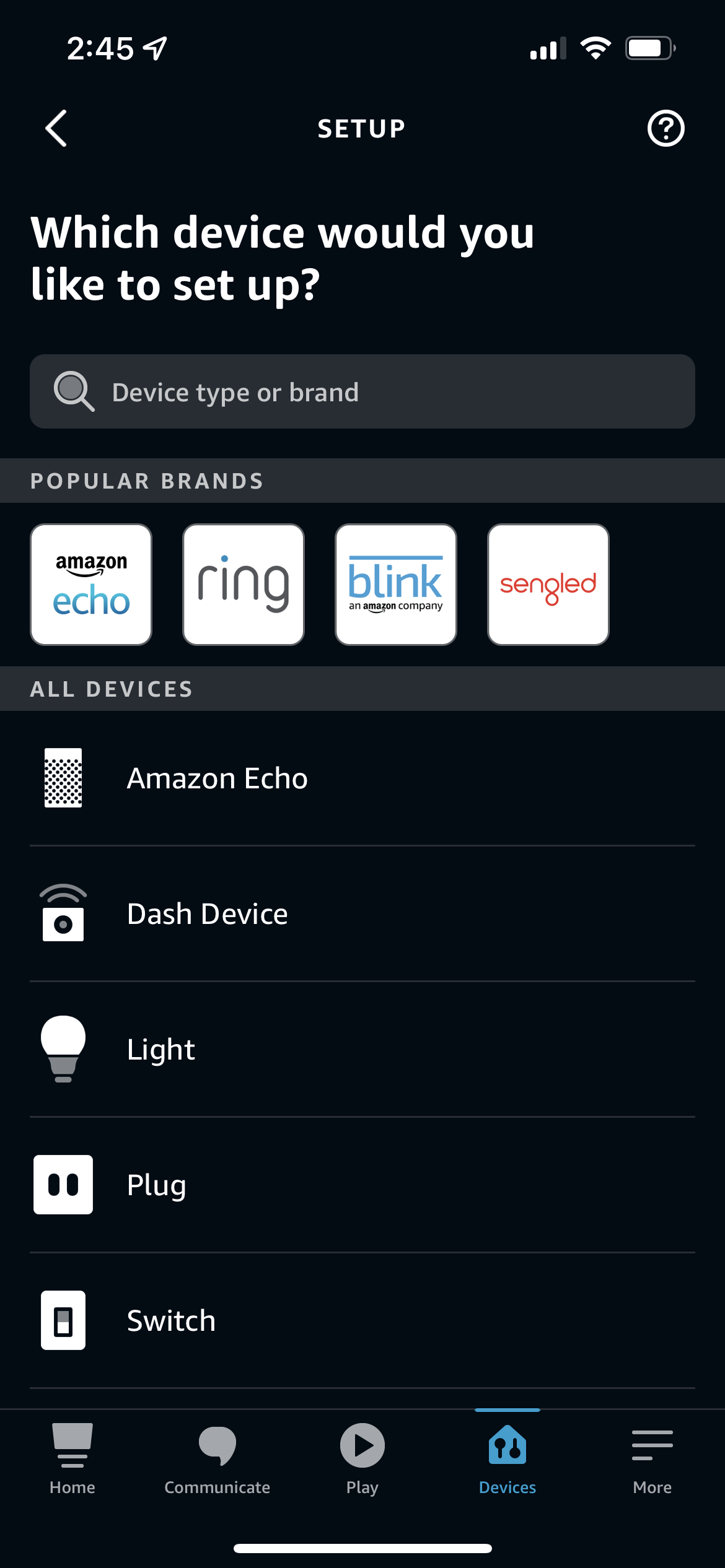Open the Play tab
Viewport: 725px width, 1568px height.
point(362,1458)
